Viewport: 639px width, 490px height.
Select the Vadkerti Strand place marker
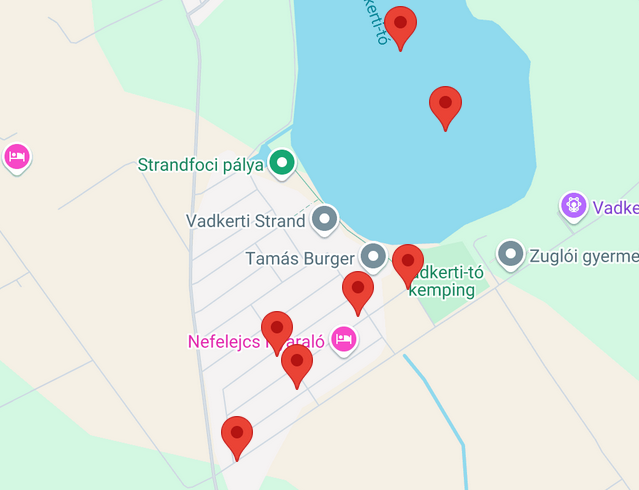pos(324,218)
